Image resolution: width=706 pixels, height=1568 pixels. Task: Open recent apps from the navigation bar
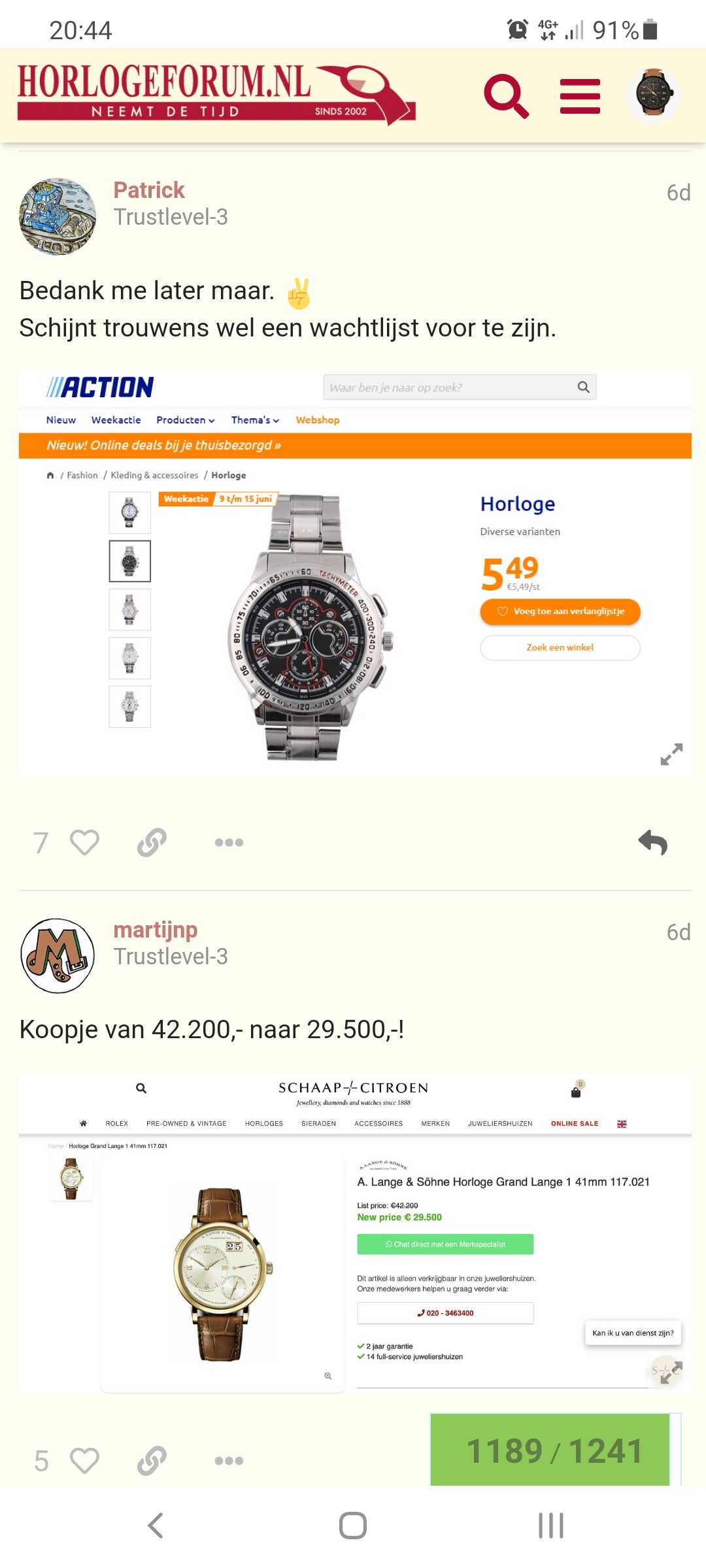550,1526
